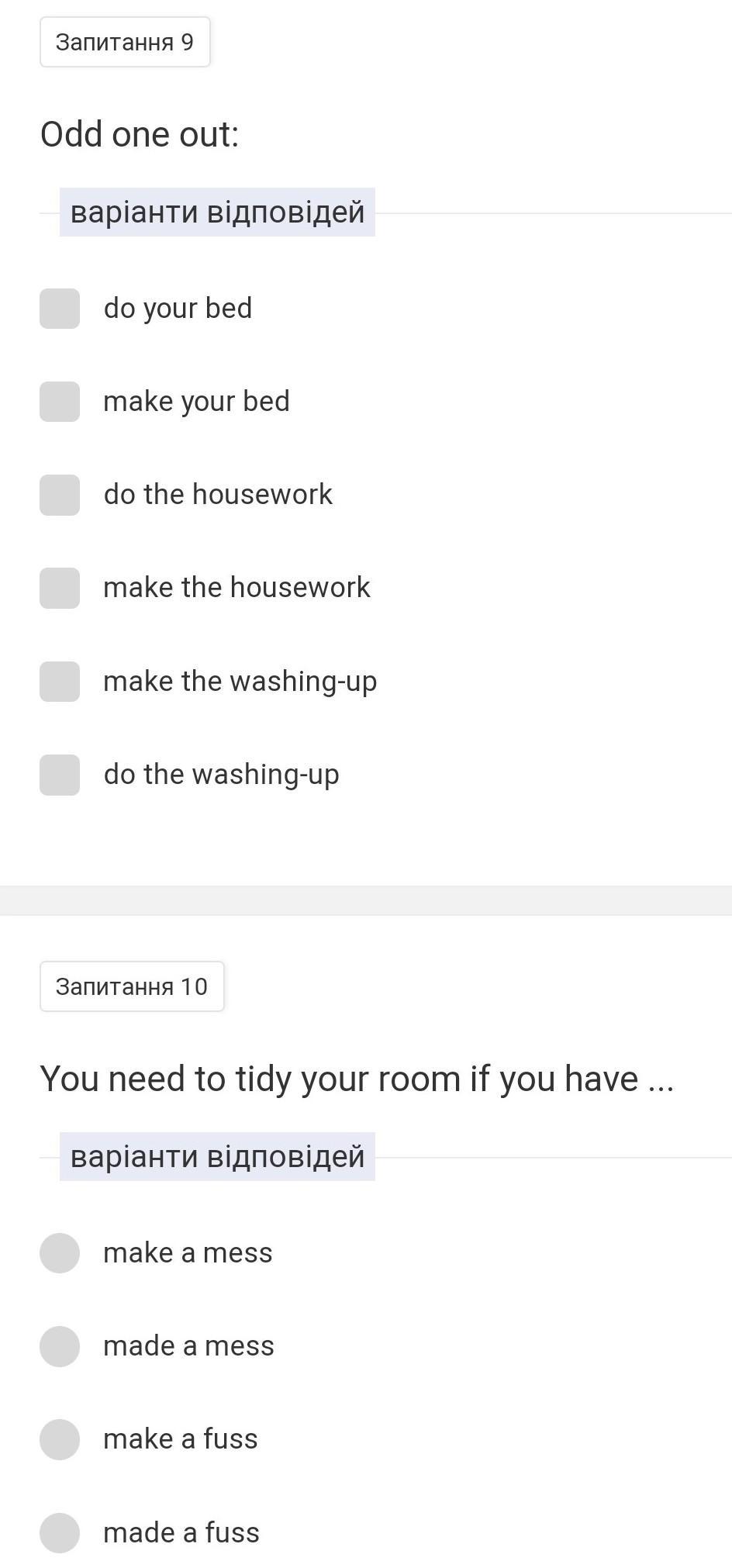Viewport: 732px width, 1568px height.
Task: Check the 'do your bed' option
Action: pos(60,309)
